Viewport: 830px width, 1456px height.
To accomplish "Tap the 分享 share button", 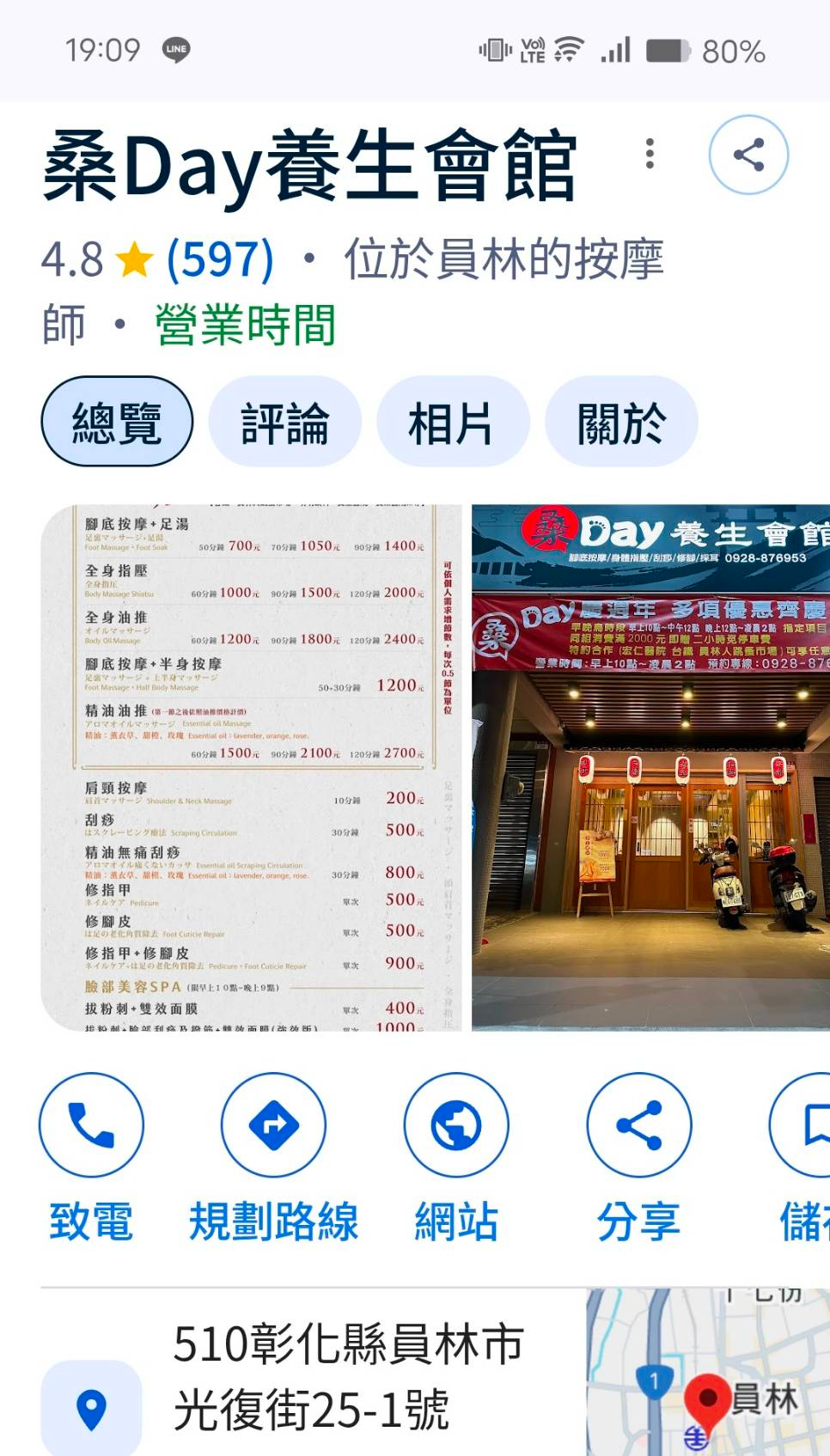I will [638, 1125].
